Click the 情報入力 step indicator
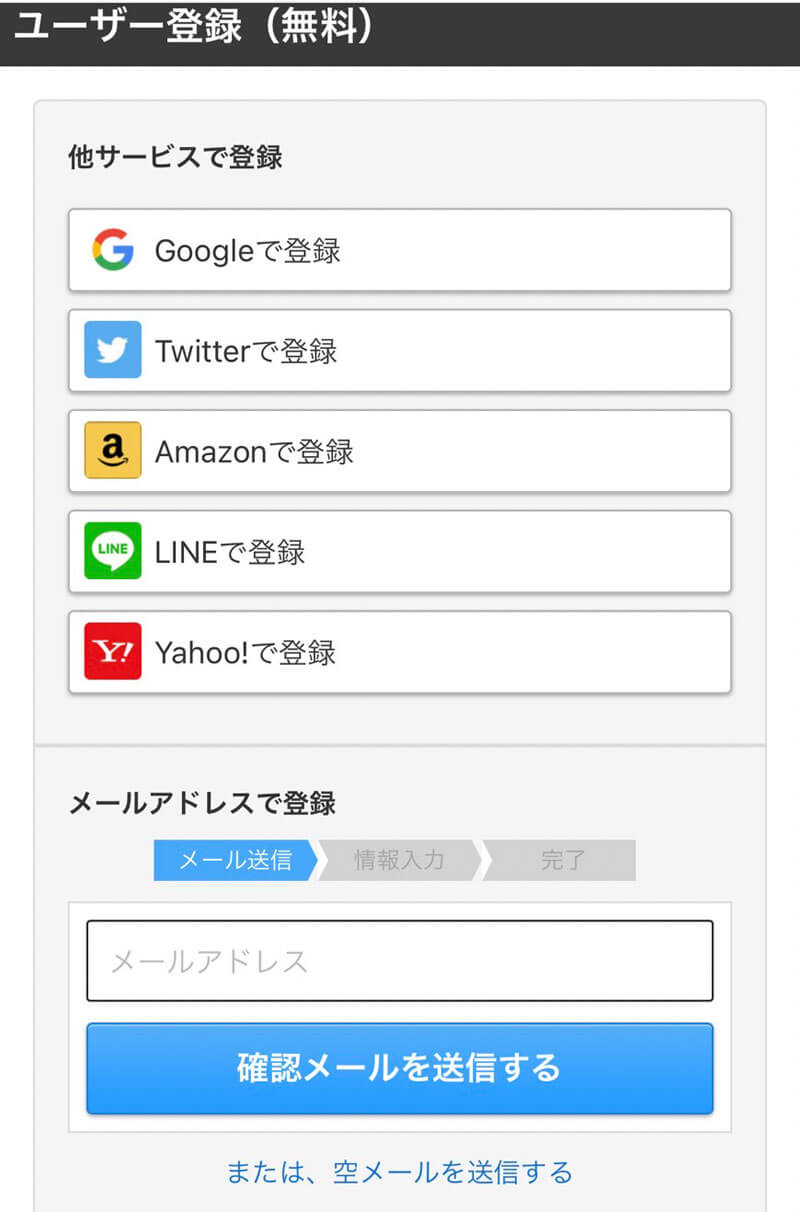The image size is (800, 1212). [400, 860]
